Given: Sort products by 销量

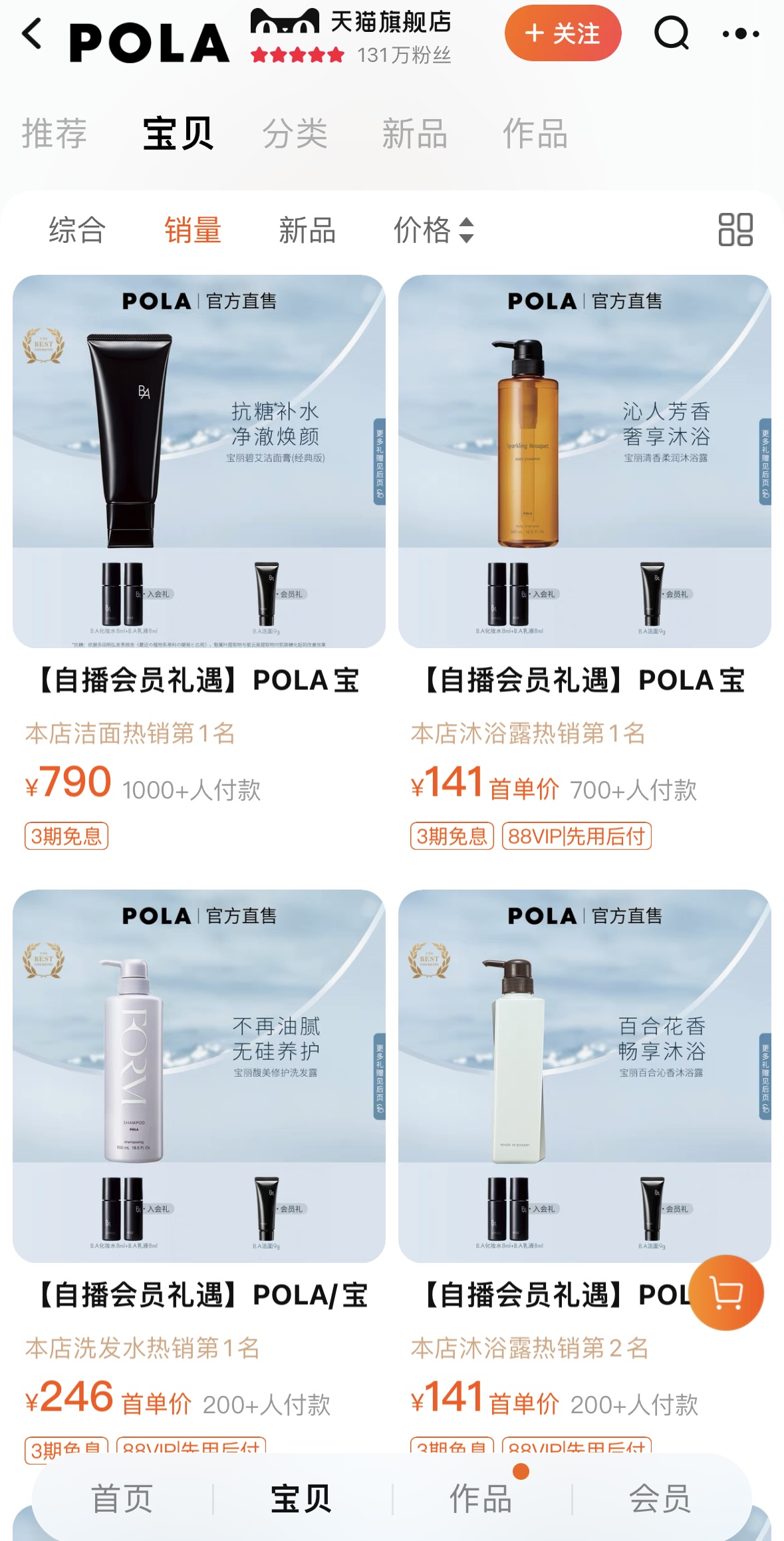Looking at the screenshot, I should pos(193,230).
